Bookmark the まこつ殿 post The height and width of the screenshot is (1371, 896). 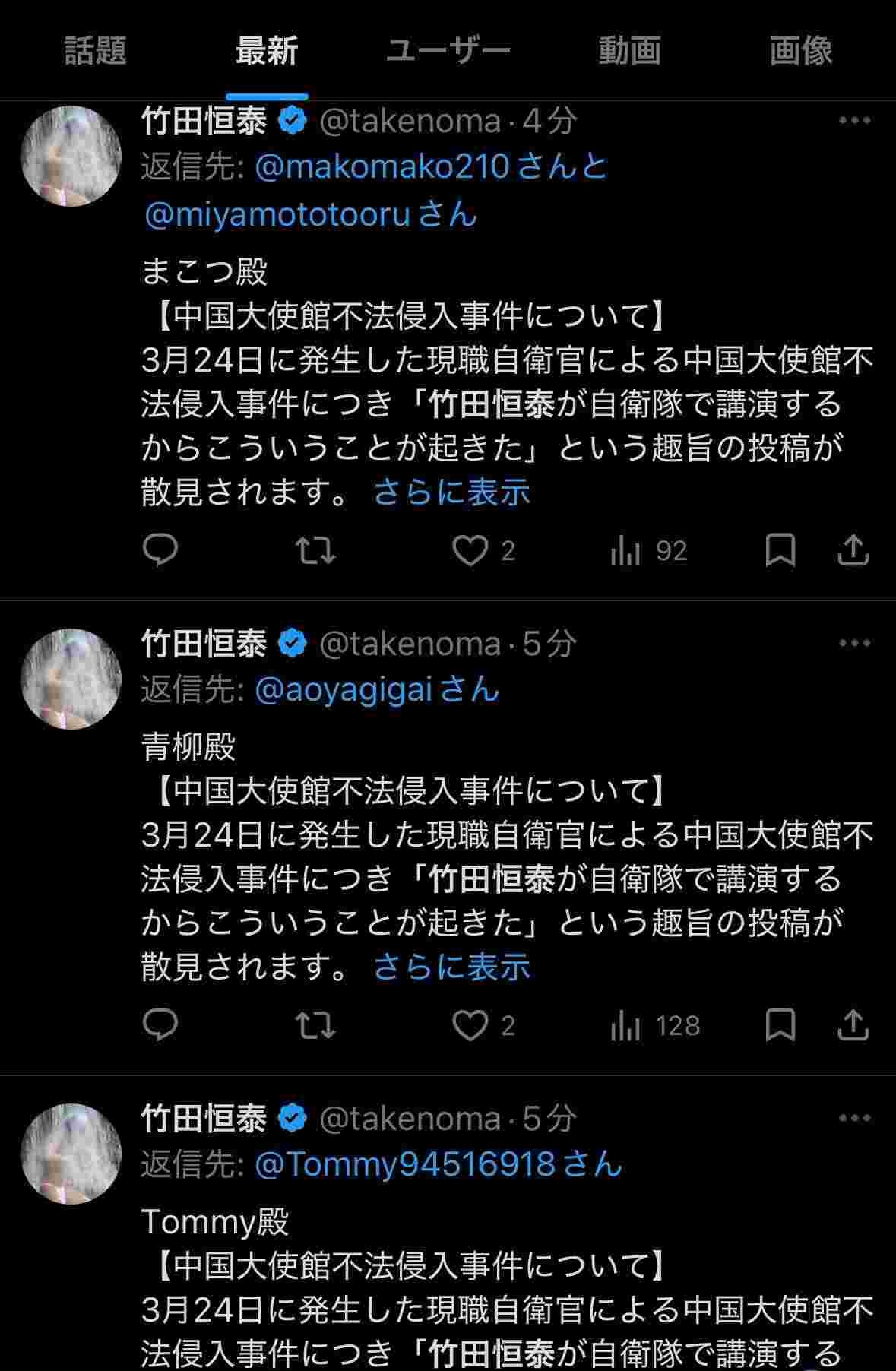(x=780, y=550)
